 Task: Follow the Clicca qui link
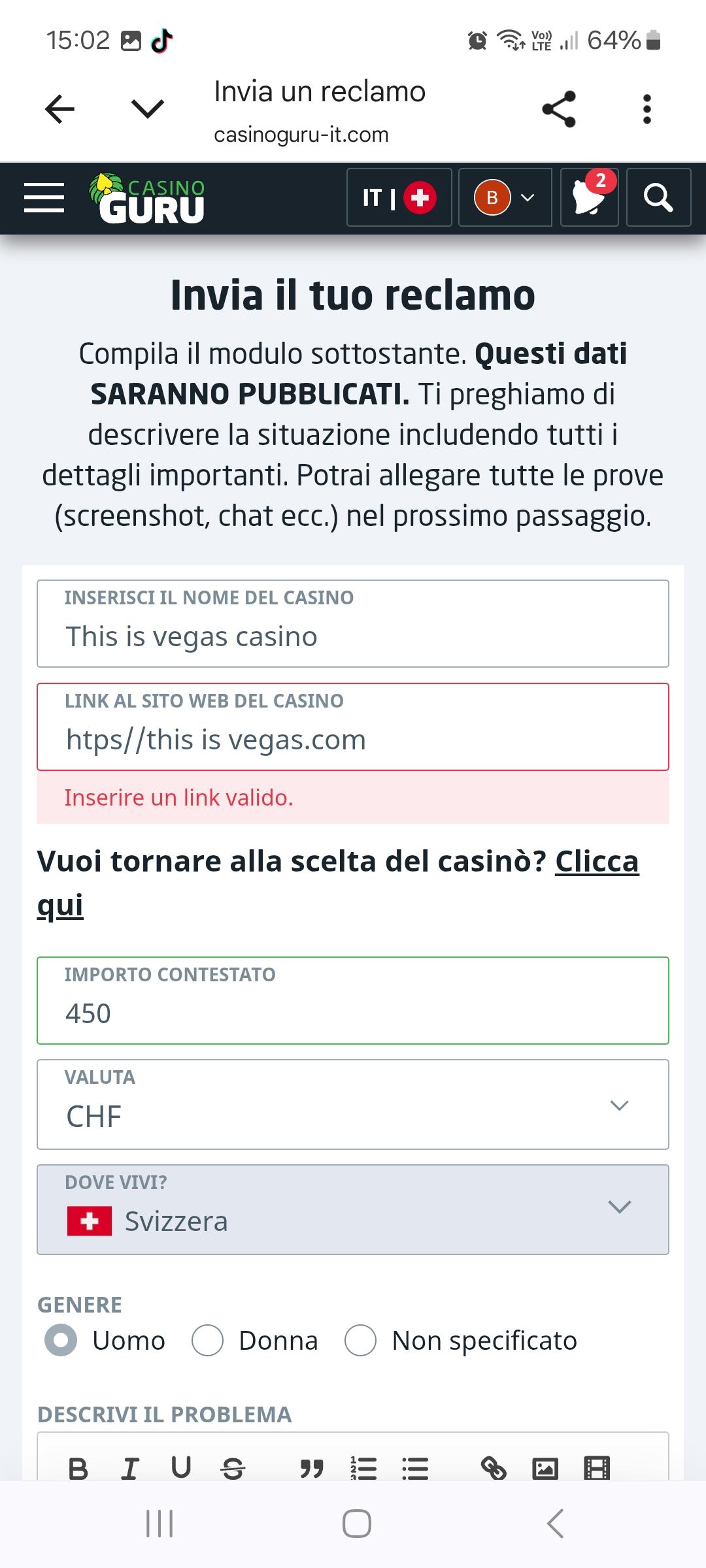coord(596,862)
